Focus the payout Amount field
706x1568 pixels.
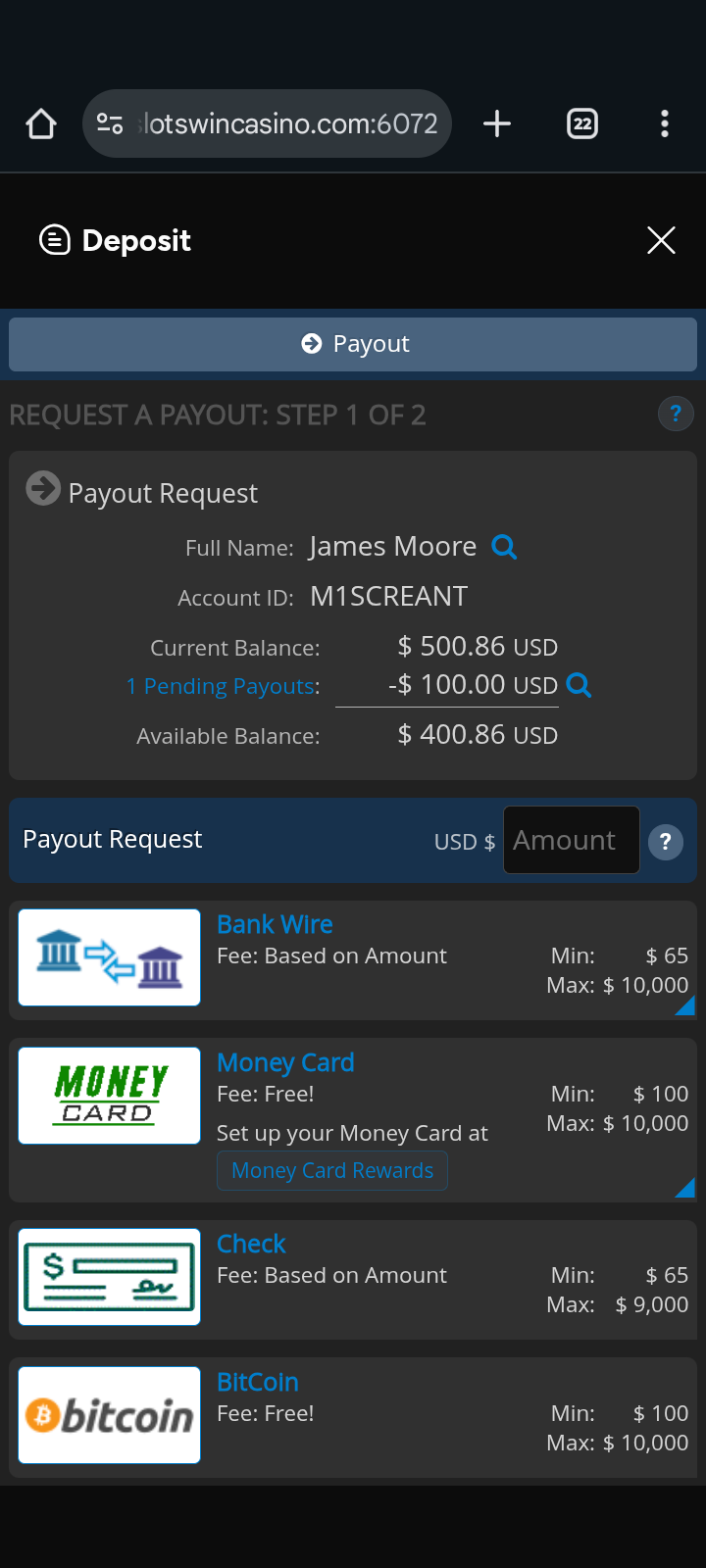571,840
